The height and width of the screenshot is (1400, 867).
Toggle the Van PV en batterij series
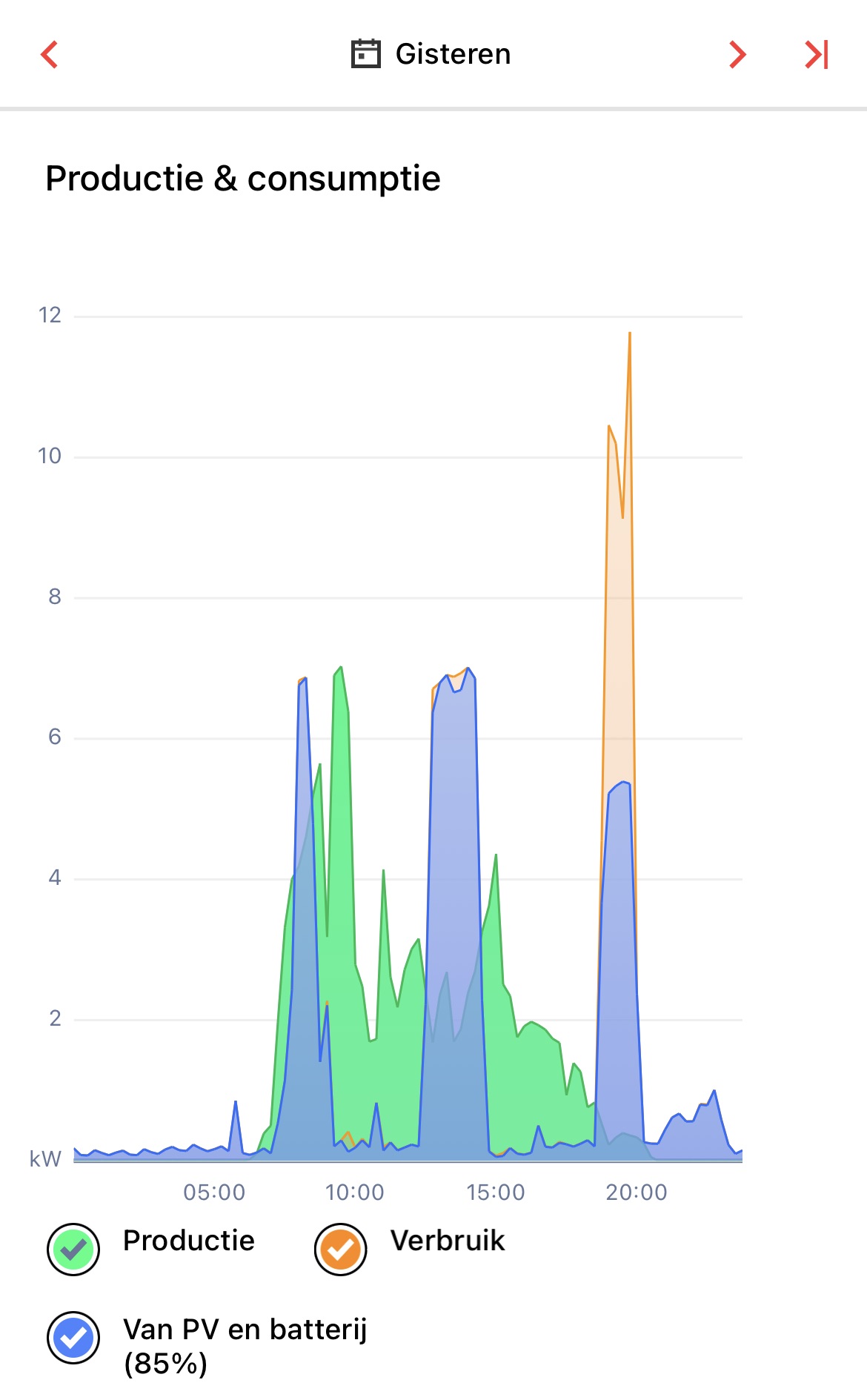(73, 1338)
